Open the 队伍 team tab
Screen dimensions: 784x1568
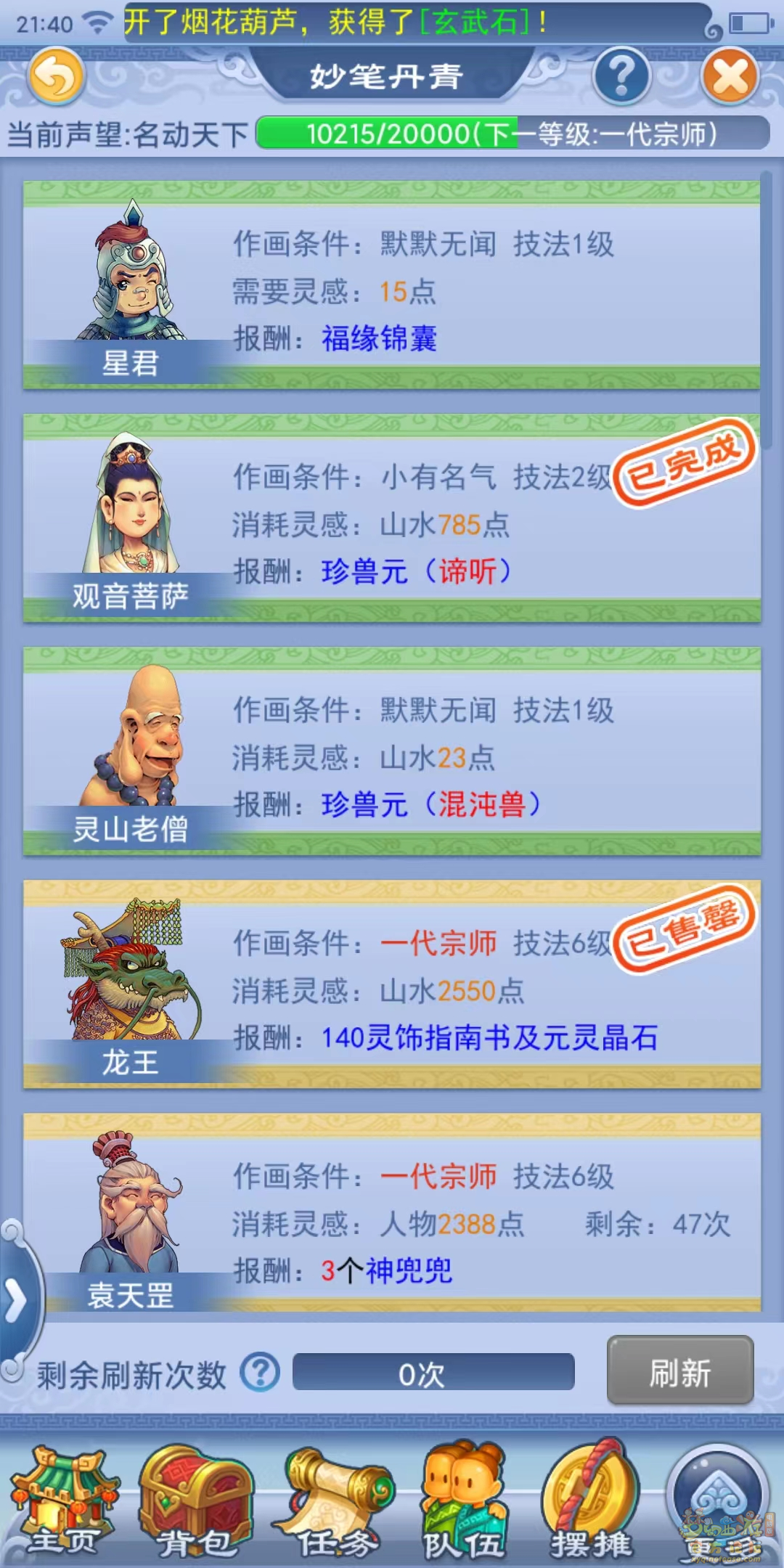coord(463,1503)
